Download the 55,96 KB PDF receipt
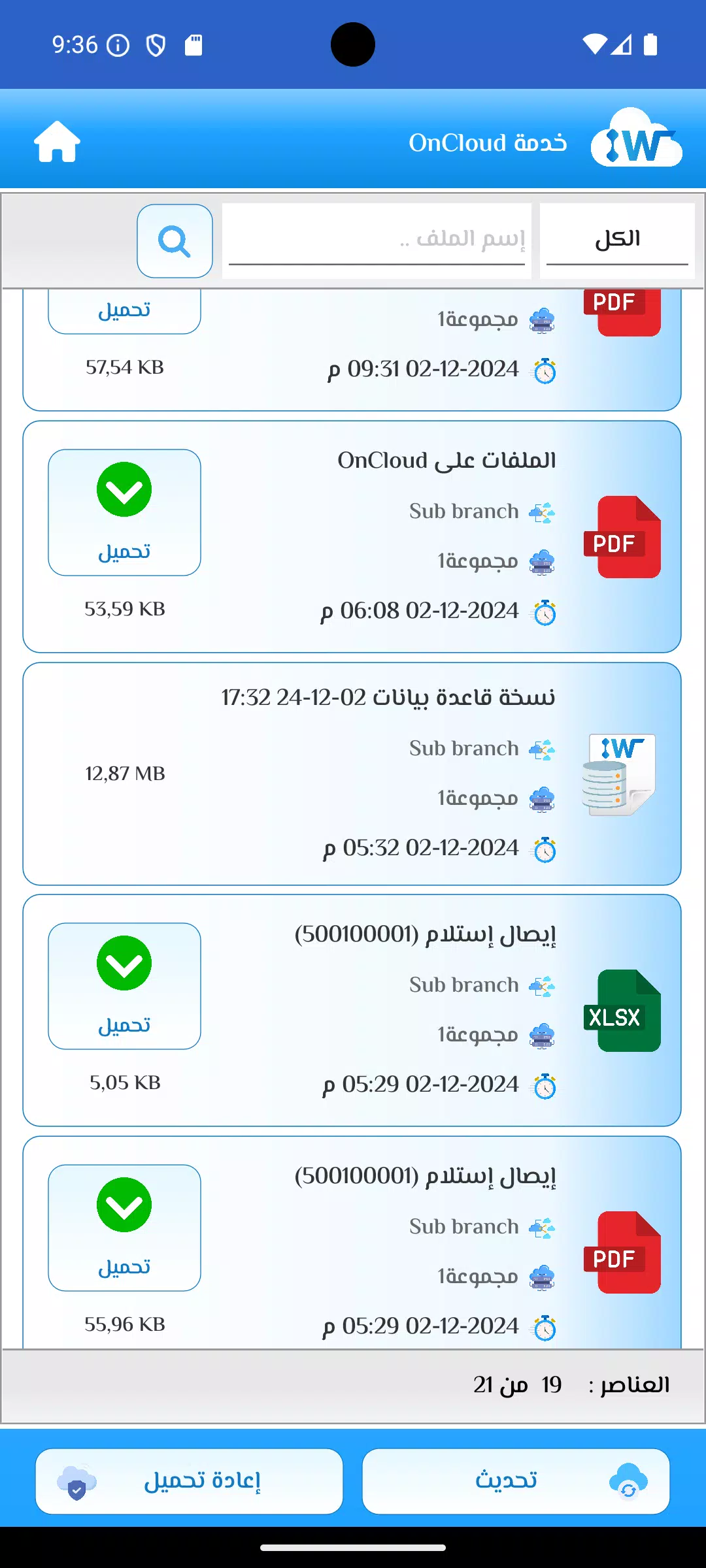This screenshot has width=706, height=1568. [x=124, y=1228]
